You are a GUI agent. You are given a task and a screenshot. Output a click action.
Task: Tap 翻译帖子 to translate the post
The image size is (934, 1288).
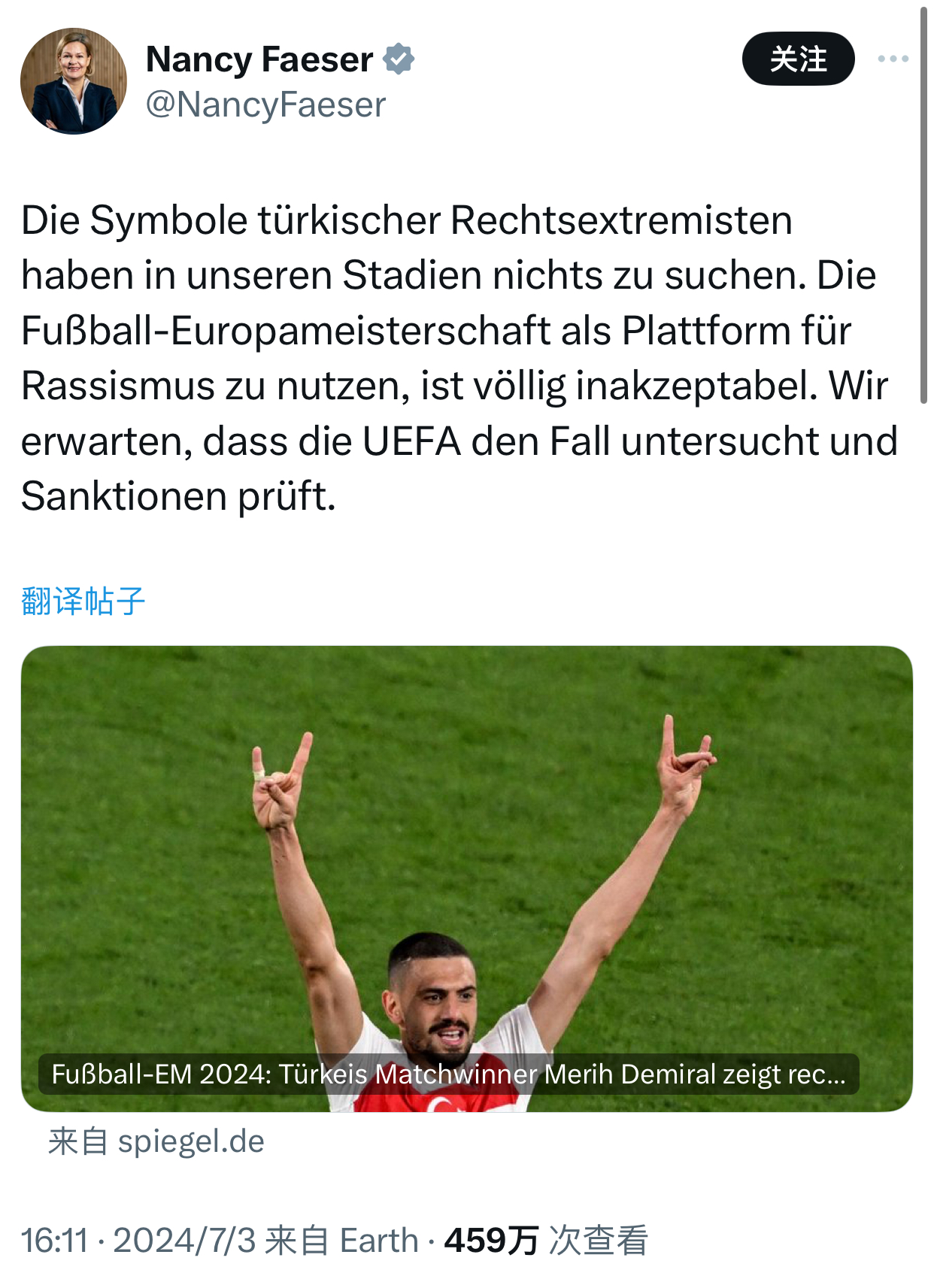click(83, 602)
